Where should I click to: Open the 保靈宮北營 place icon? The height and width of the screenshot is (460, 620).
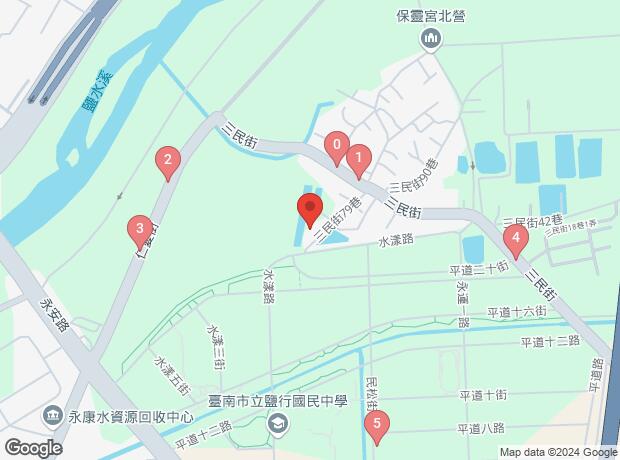(x=431, y=39)
